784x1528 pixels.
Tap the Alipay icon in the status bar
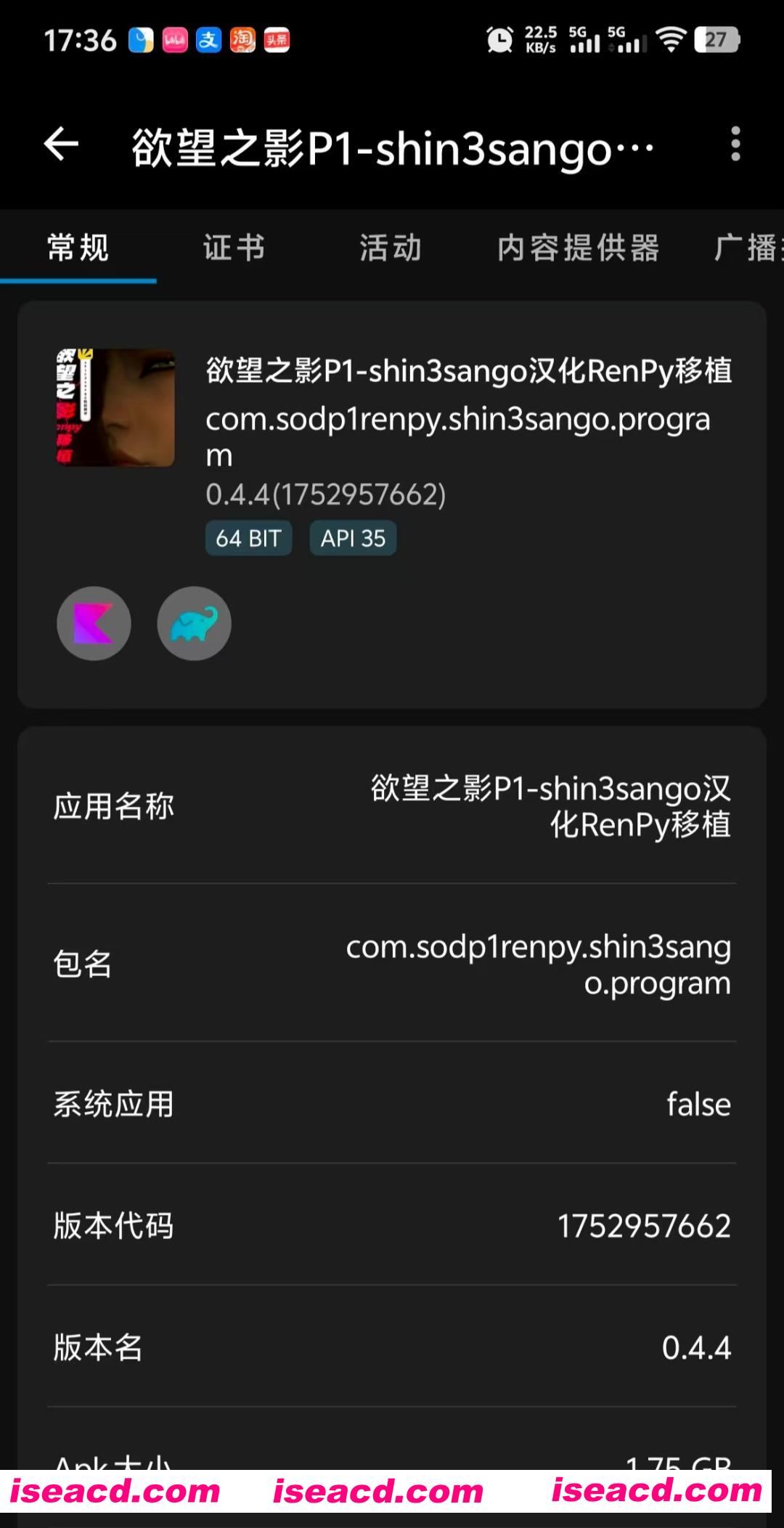(208, 40)
